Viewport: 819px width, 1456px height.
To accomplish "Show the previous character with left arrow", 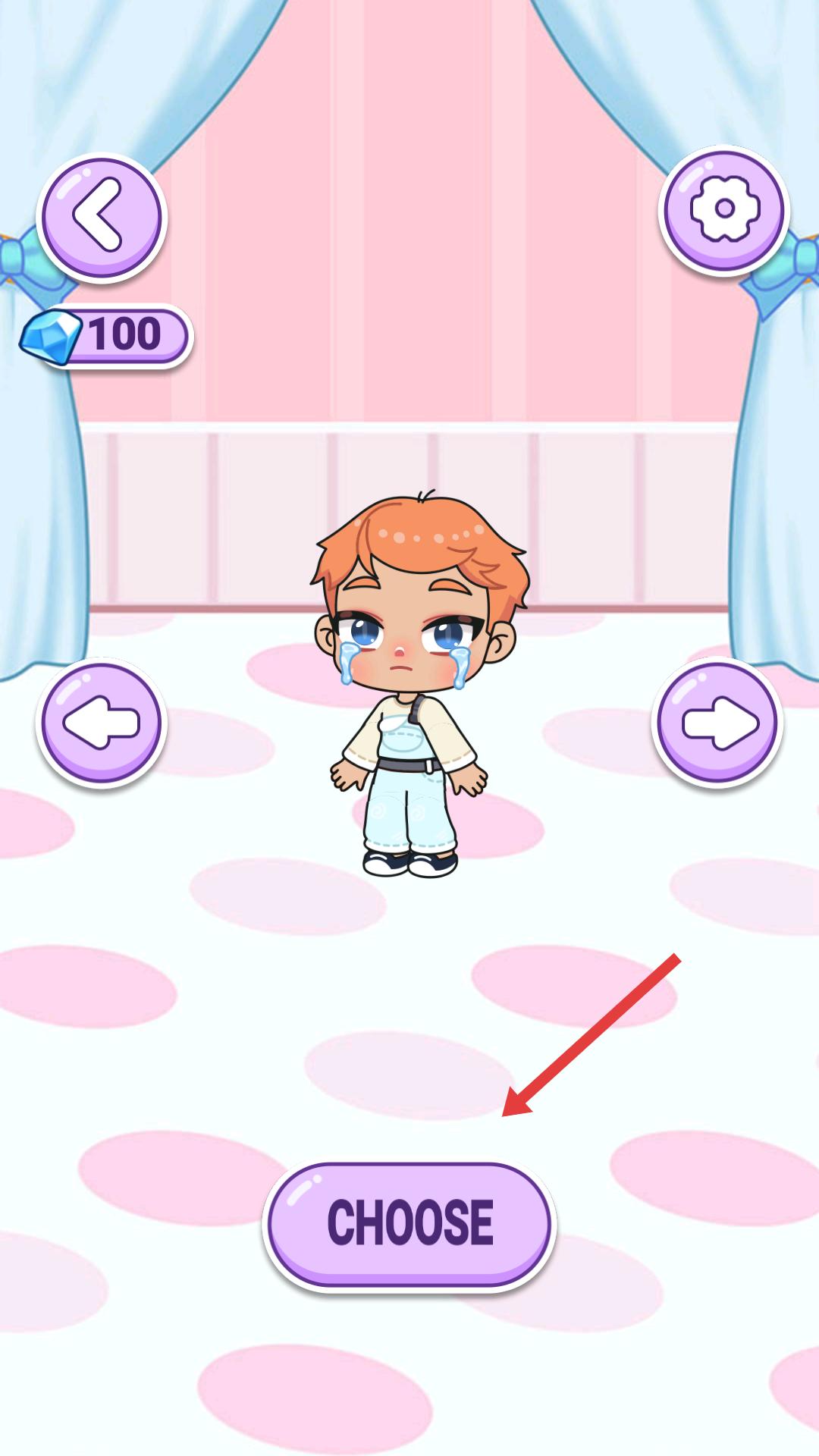I will point(101,723).
